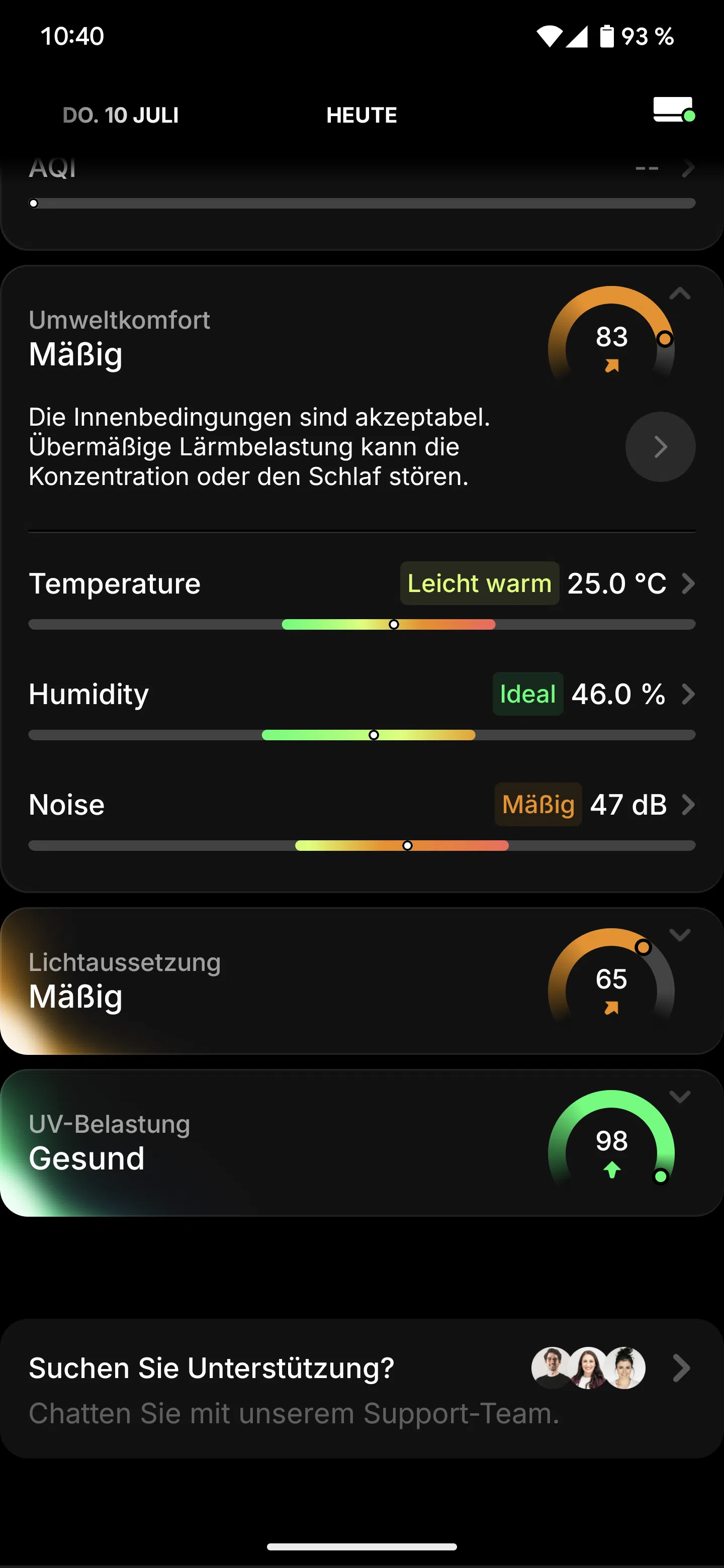
Task: Open Humidity details
Action: tap(361, 694)
